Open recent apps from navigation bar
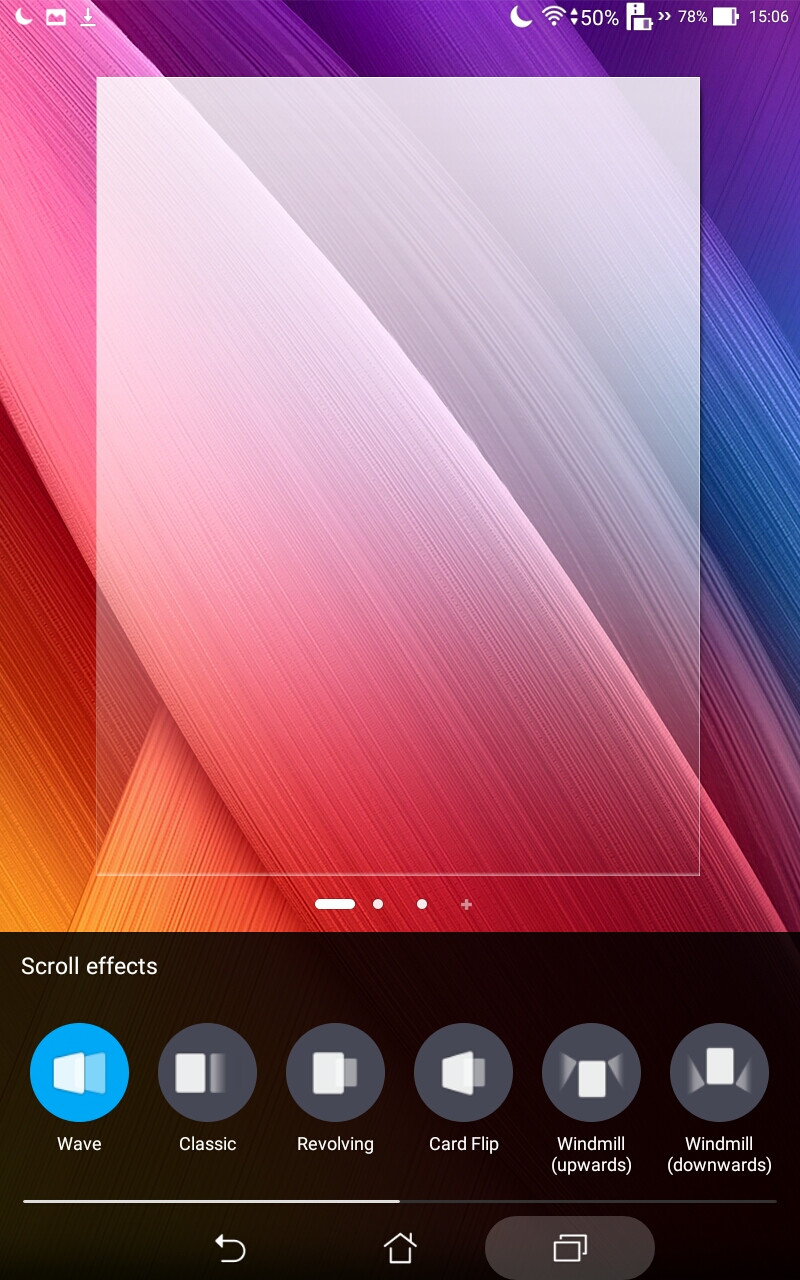800x1280 pixels. tap(570, 1248)
